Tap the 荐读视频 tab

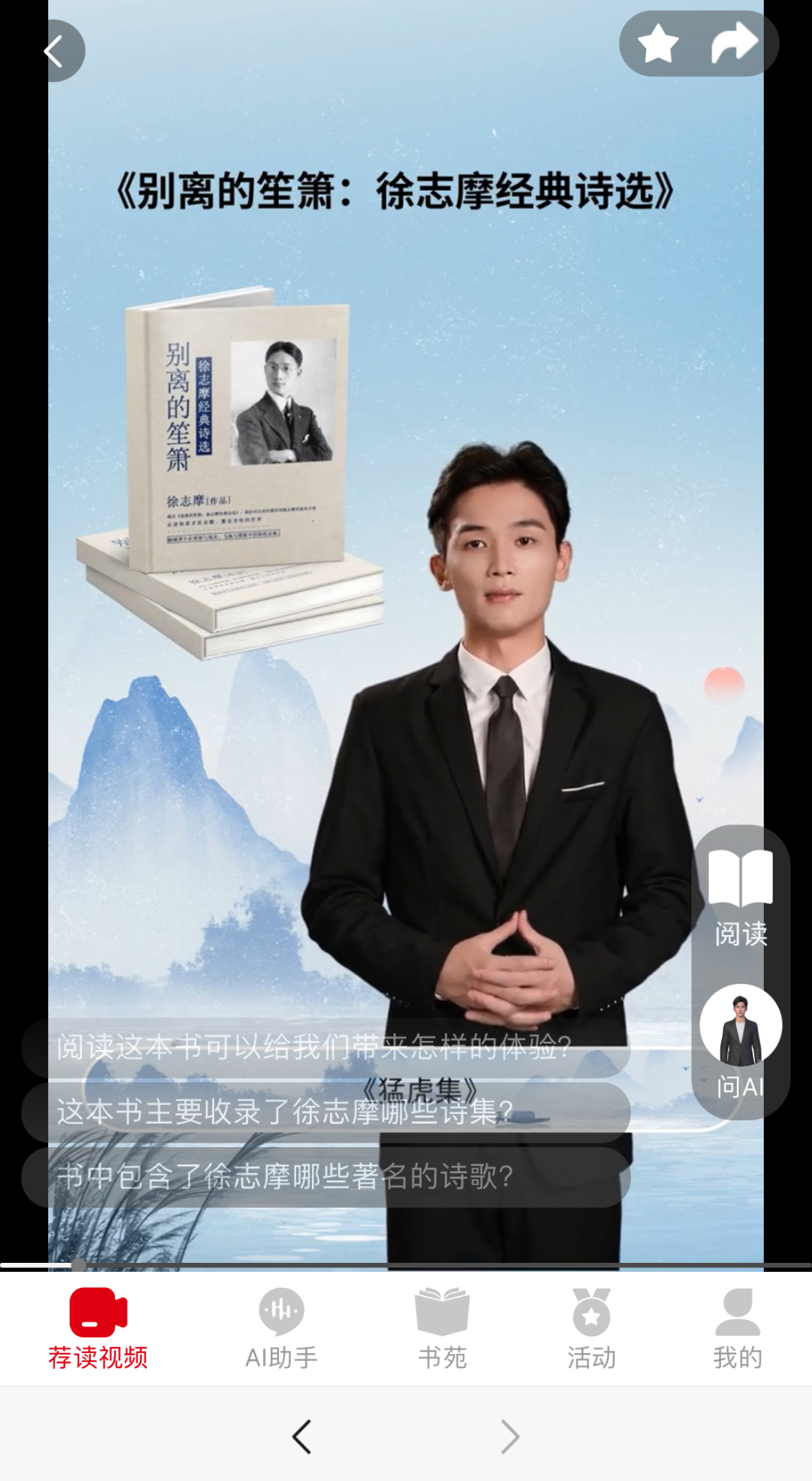click(x=98, y=1328)
